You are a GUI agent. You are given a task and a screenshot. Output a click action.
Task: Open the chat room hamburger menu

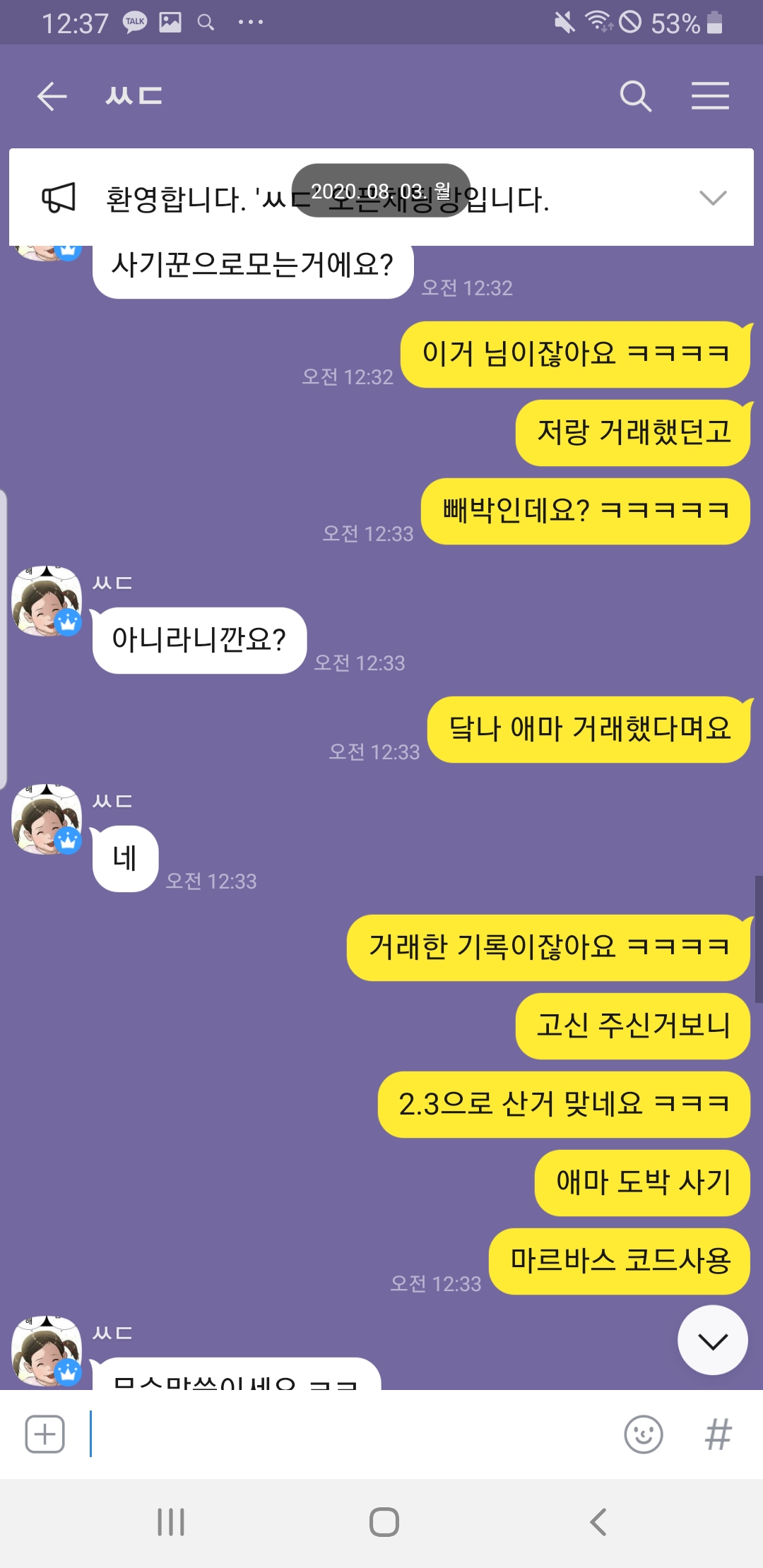[x=710, y=96]
